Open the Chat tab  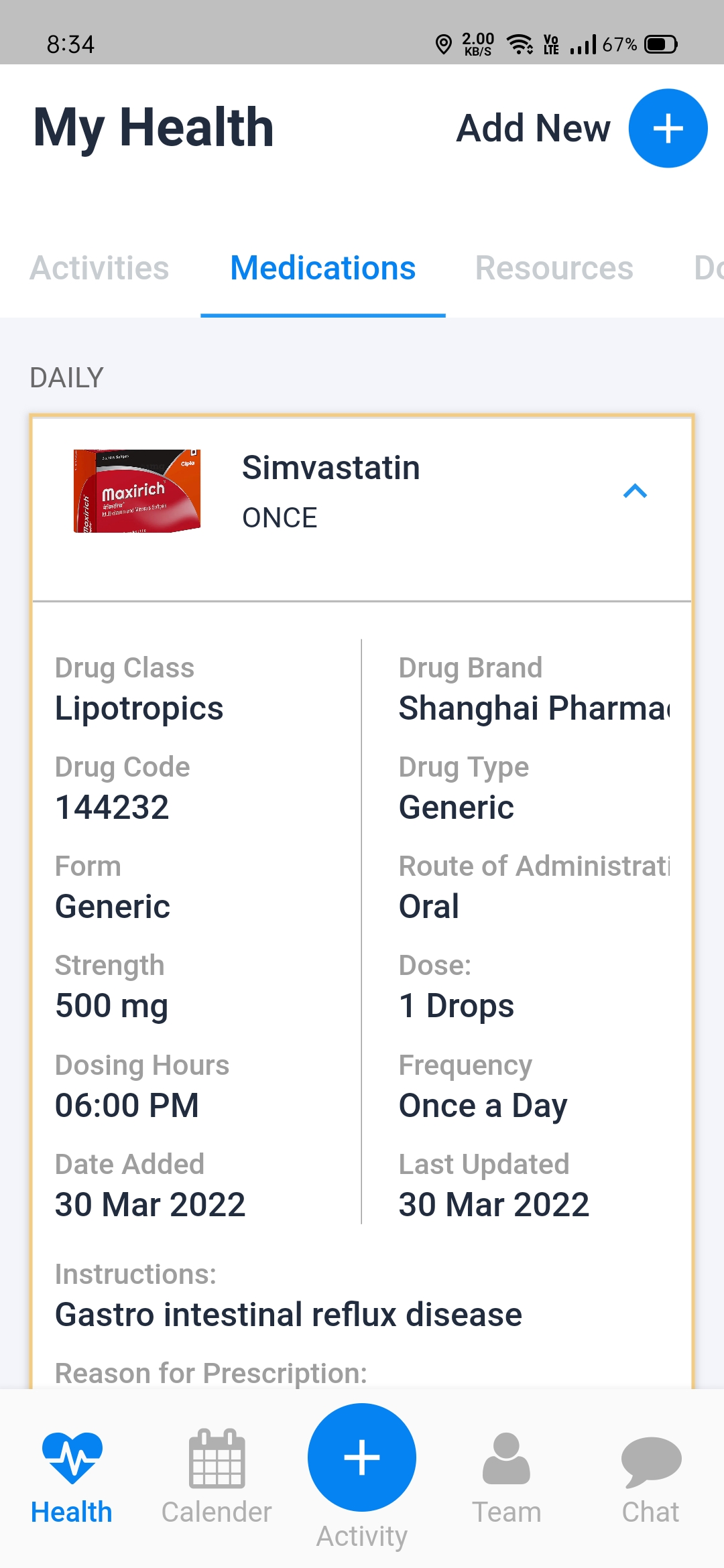(x=650, y=1474)
